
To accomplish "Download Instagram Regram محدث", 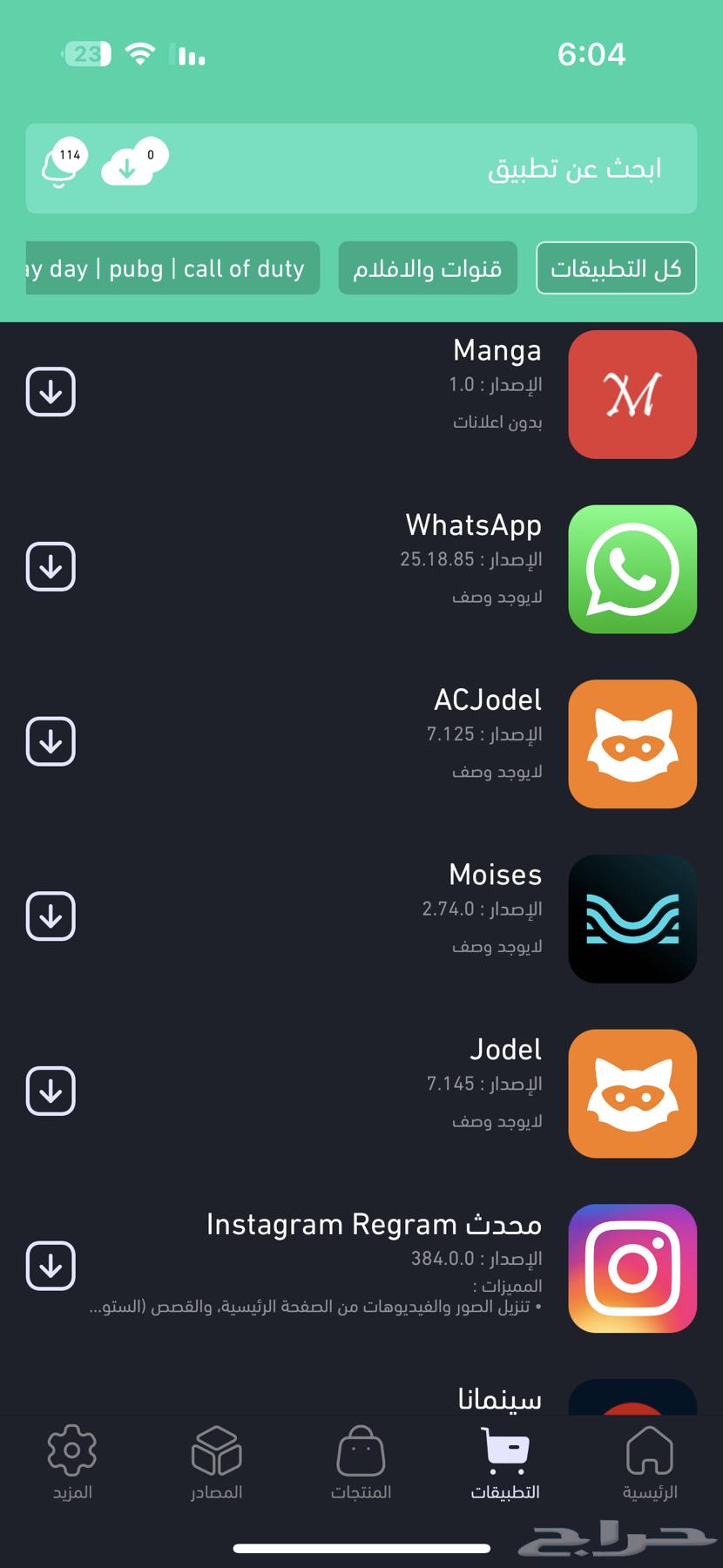I will (51, 1266).
